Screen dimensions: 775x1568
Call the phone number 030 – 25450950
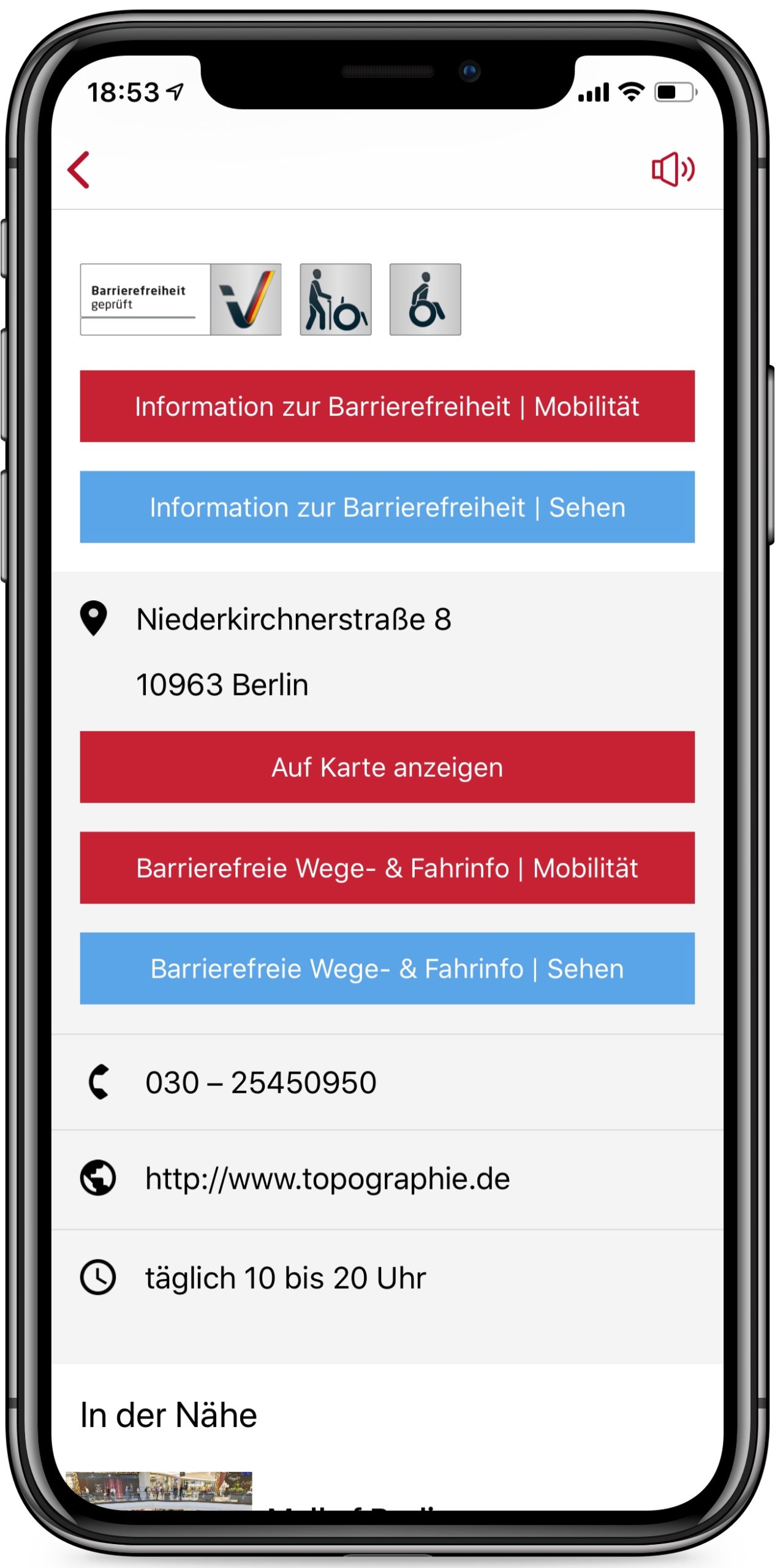[260, 1082]
